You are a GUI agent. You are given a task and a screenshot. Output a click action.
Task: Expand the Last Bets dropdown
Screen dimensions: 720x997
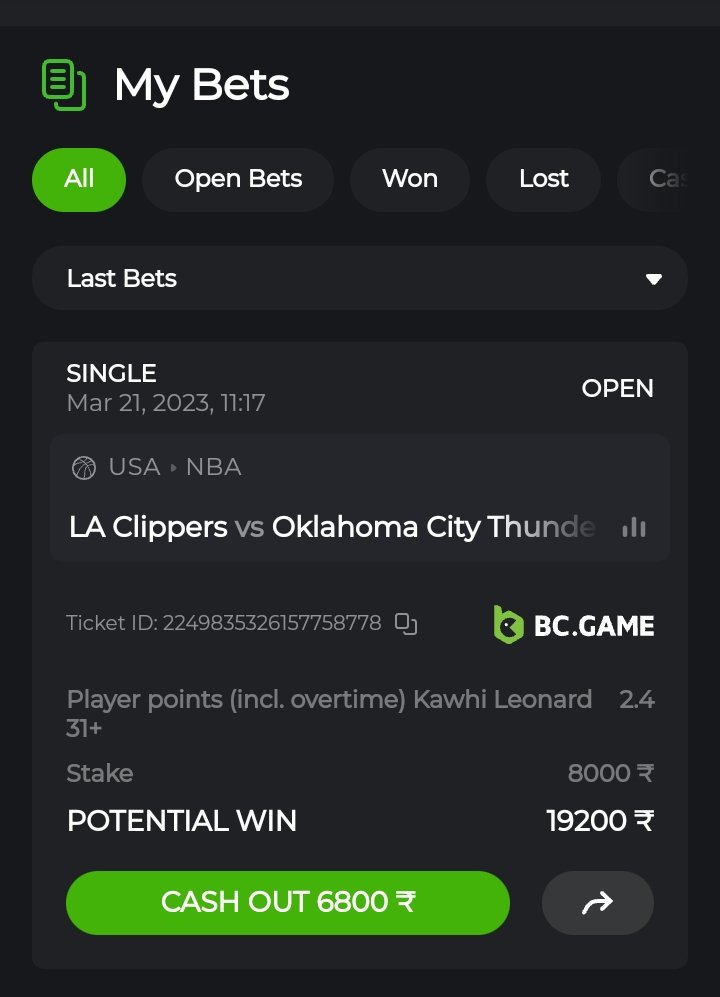pyautogui.click(x=360, y=278)
